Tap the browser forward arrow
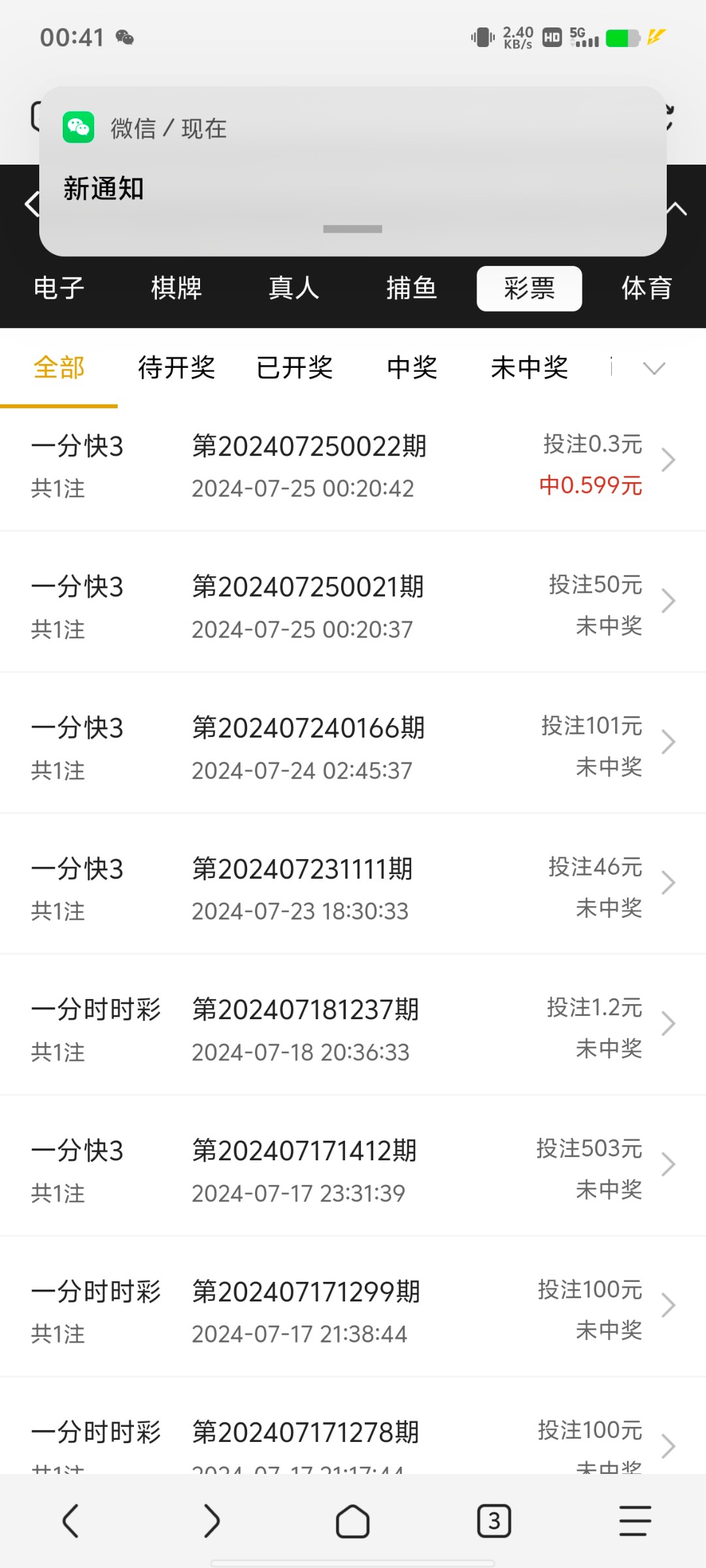 pos(212,1520)
